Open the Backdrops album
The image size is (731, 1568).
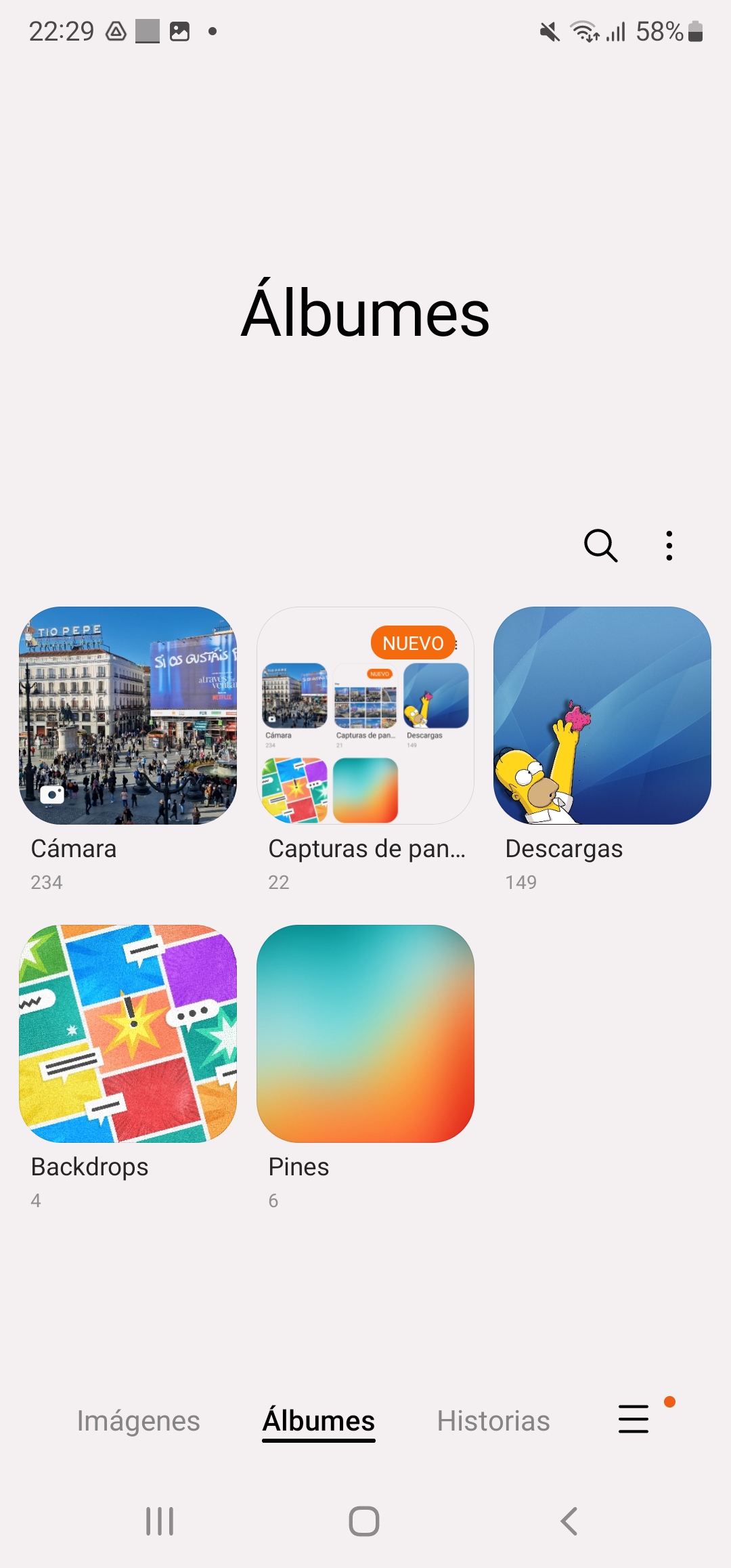128,1034
